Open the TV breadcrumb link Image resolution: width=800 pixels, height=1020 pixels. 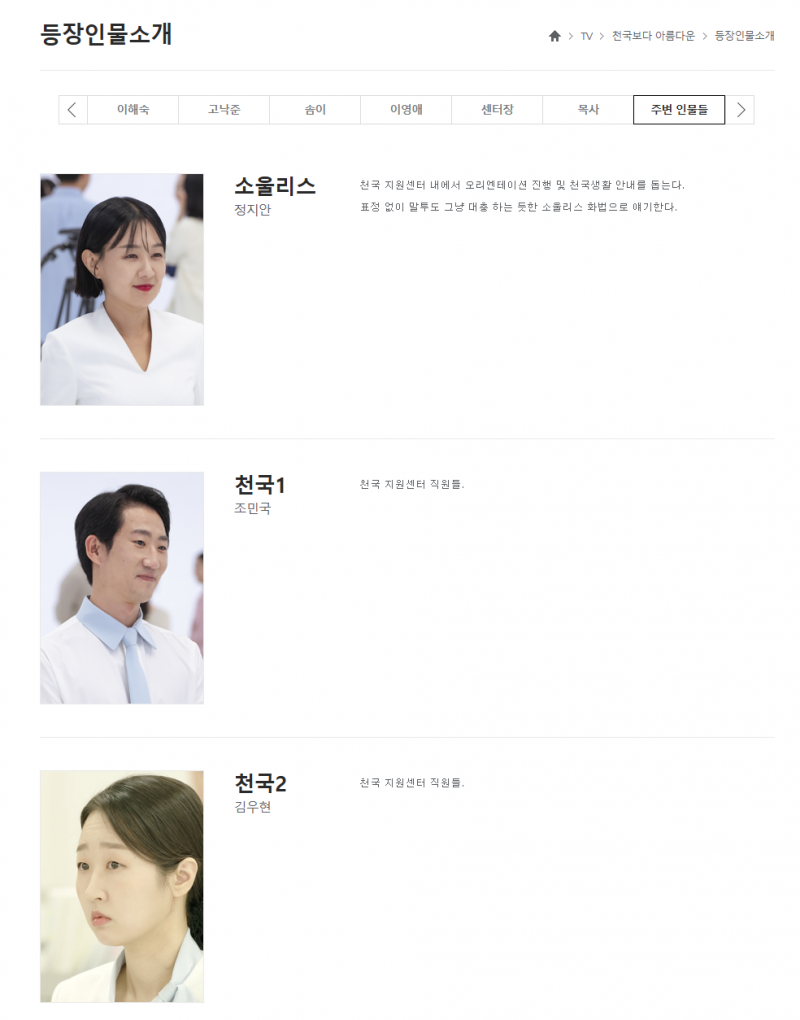pos(587,36)
